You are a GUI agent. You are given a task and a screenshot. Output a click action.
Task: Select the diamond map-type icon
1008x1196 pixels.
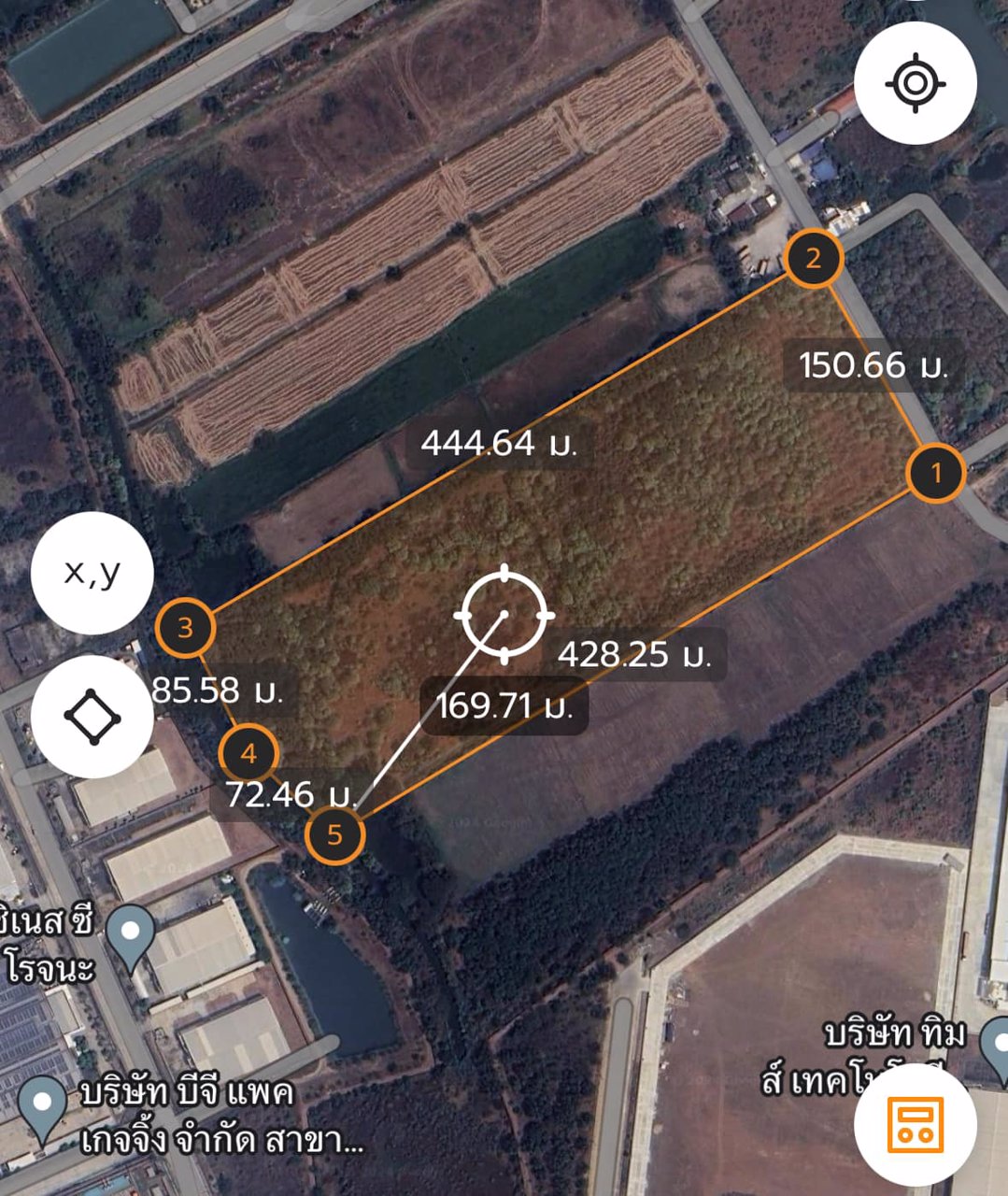[x=91, y=717]
